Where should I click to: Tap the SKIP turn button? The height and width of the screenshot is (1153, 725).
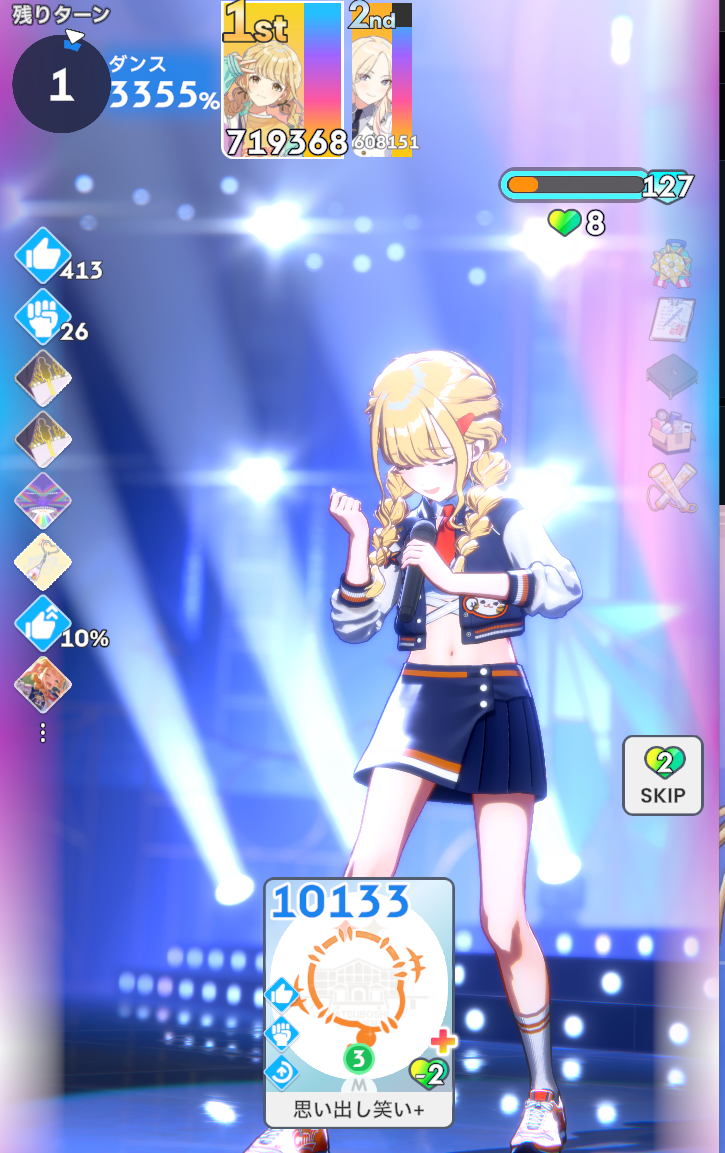pos(662,776)
